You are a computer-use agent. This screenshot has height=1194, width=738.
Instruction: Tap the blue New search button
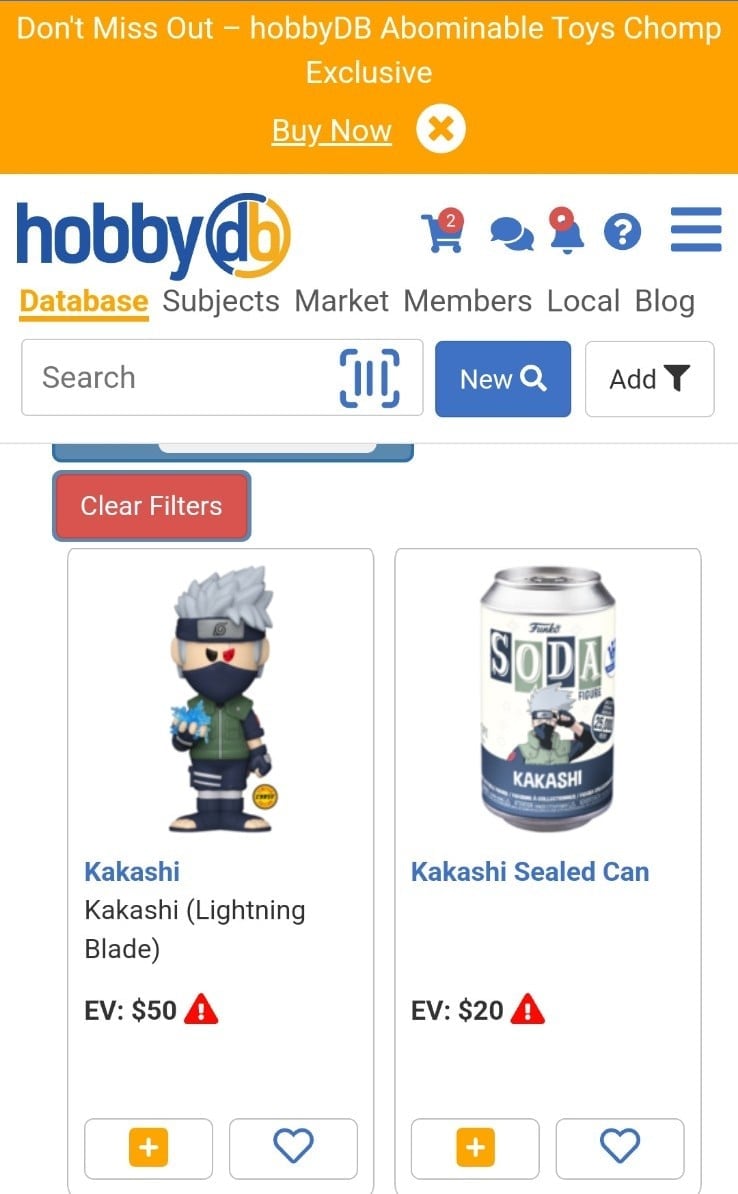click(x=503, y=378)
